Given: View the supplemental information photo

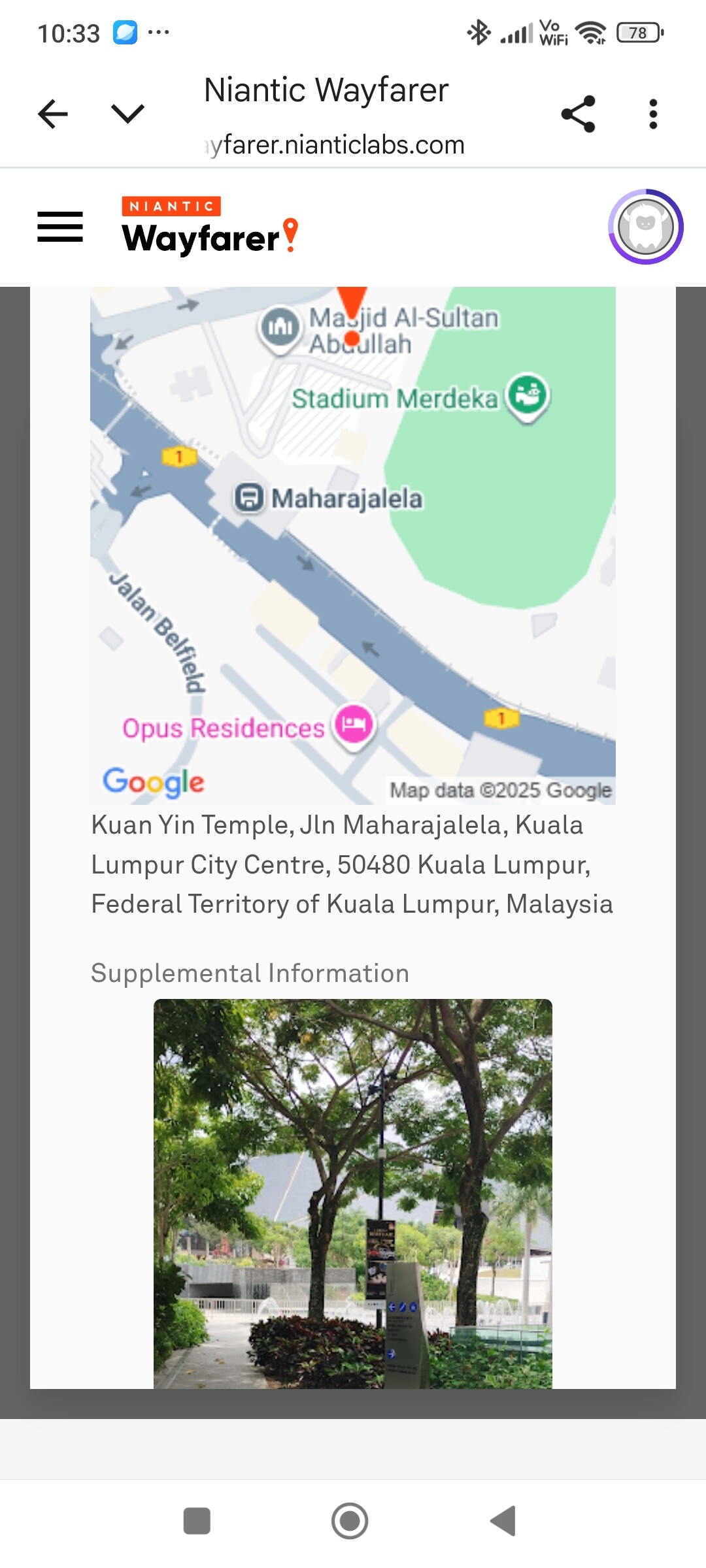Looking at the screenshot, I should [353, 1193].
